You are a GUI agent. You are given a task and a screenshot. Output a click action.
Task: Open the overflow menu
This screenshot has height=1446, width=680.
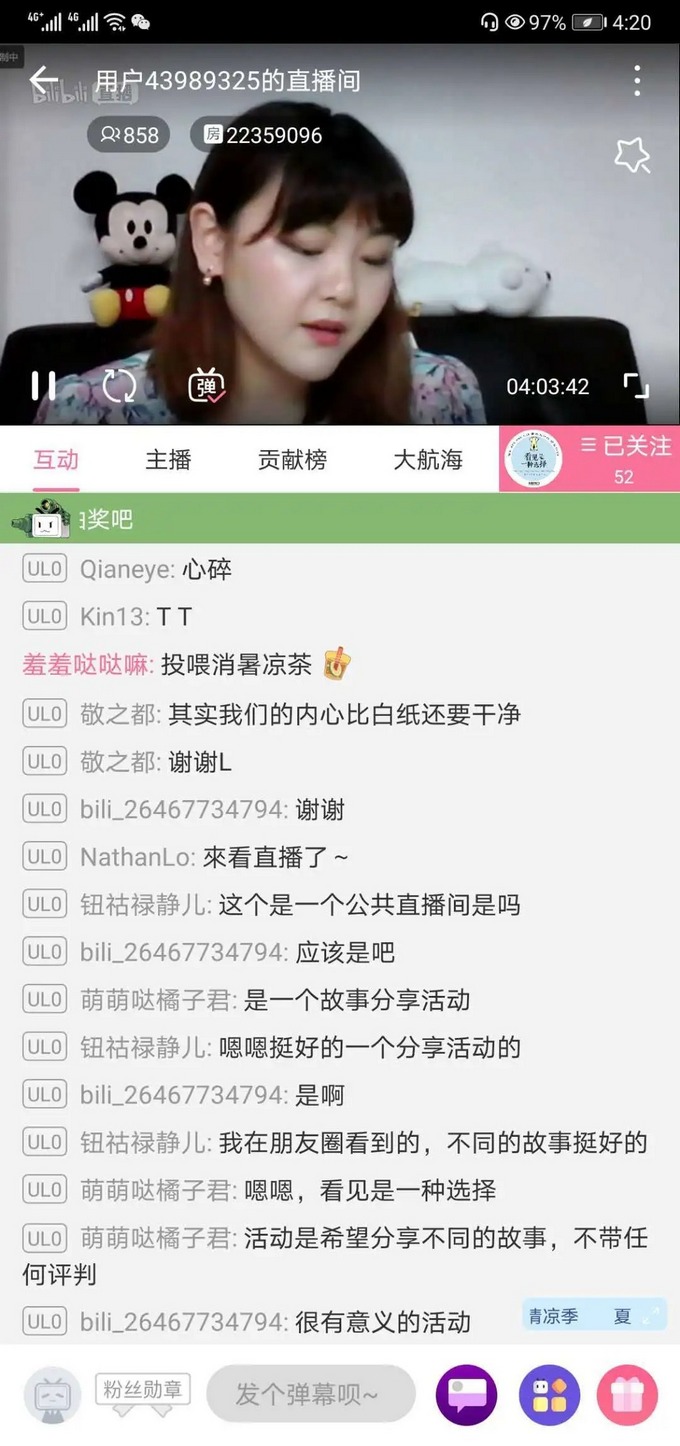[637, 81]
